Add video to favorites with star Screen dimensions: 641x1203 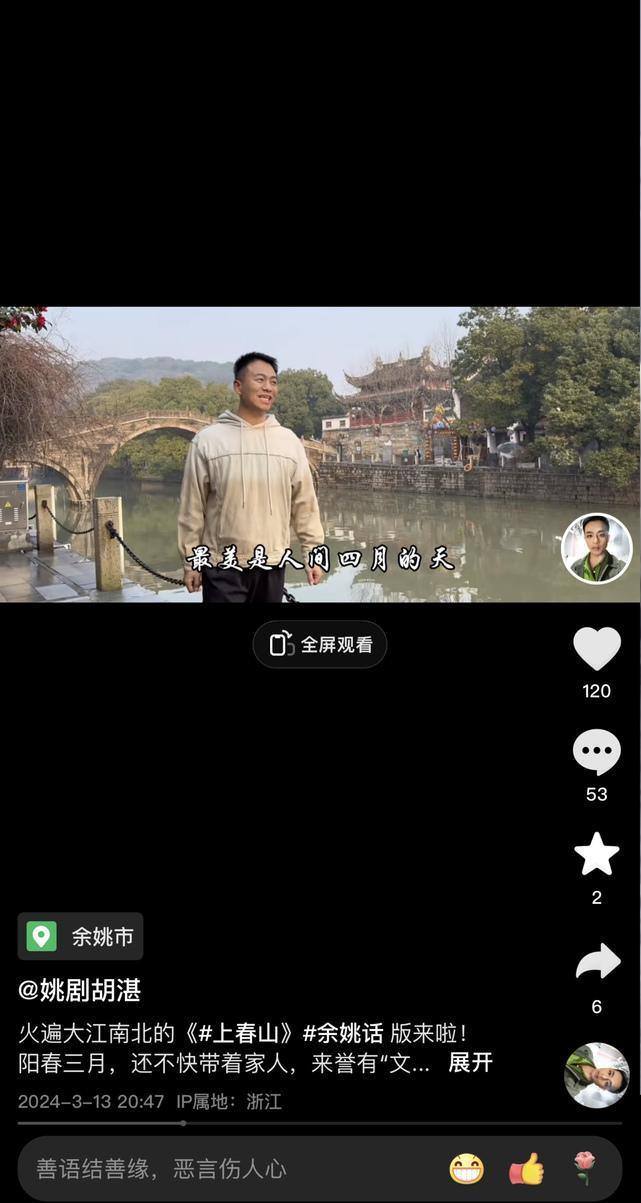[597, 855]
